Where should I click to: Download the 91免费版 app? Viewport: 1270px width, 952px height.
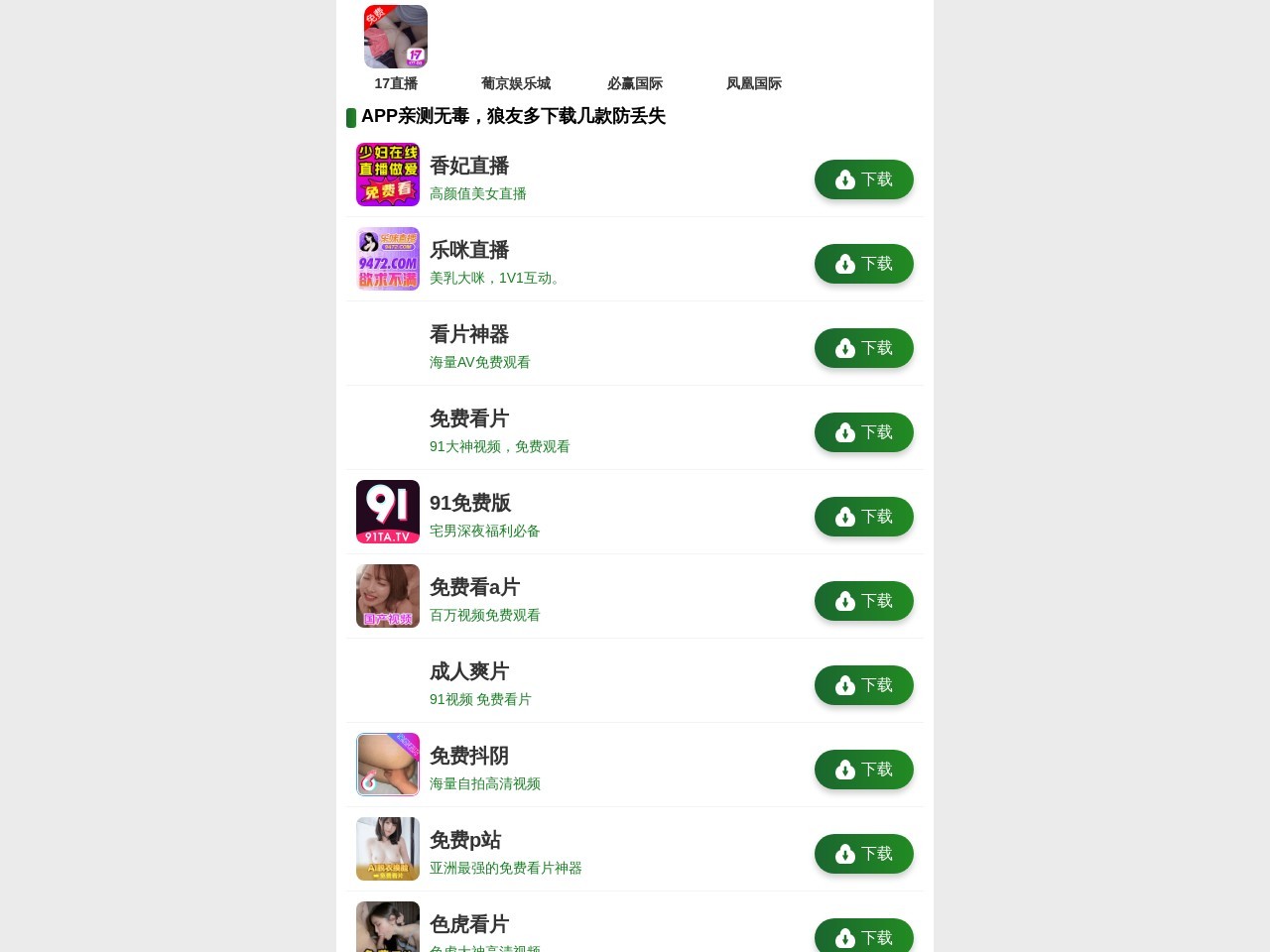863,517
